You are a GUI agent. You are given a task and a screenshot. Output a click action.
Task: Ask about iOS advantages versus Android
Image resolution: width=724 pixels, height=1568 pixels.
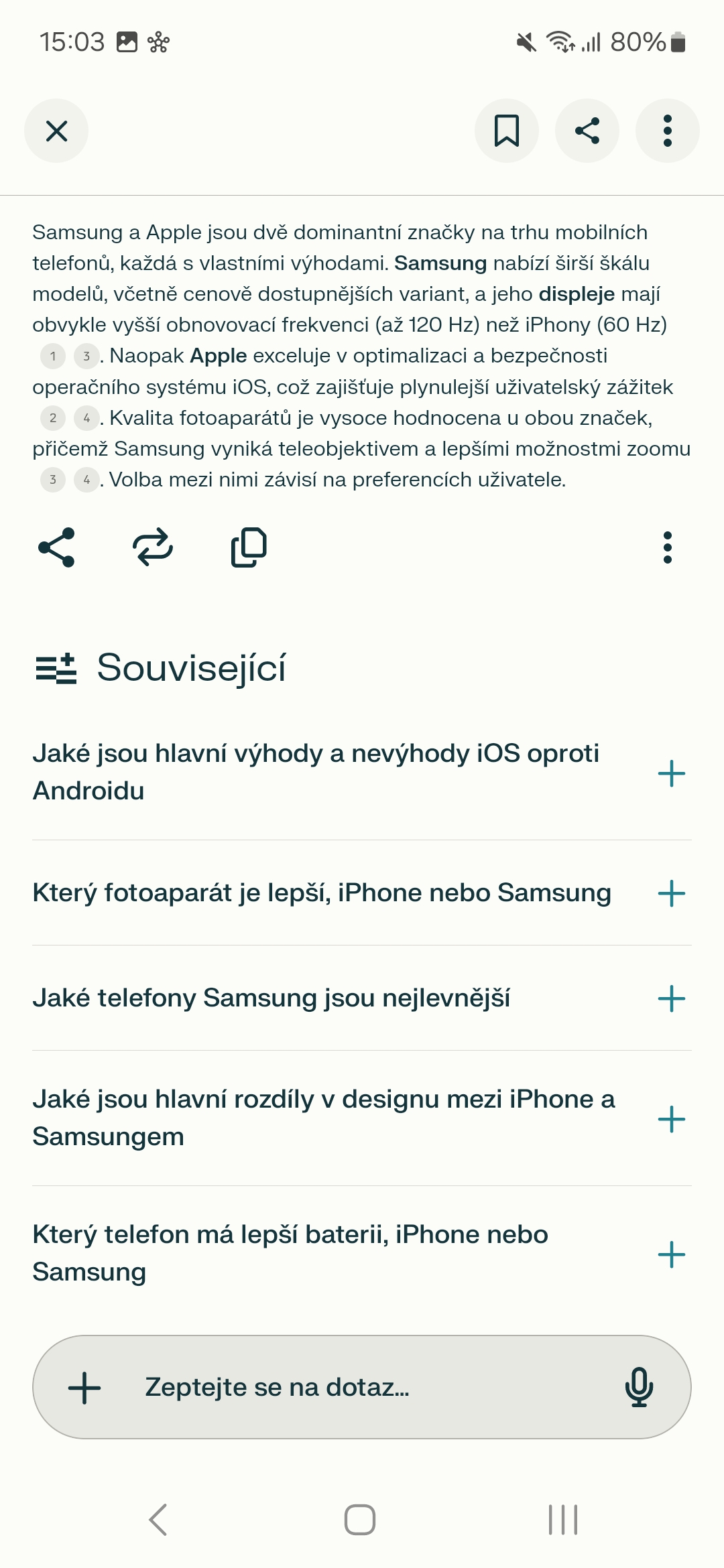coord(315,772)
